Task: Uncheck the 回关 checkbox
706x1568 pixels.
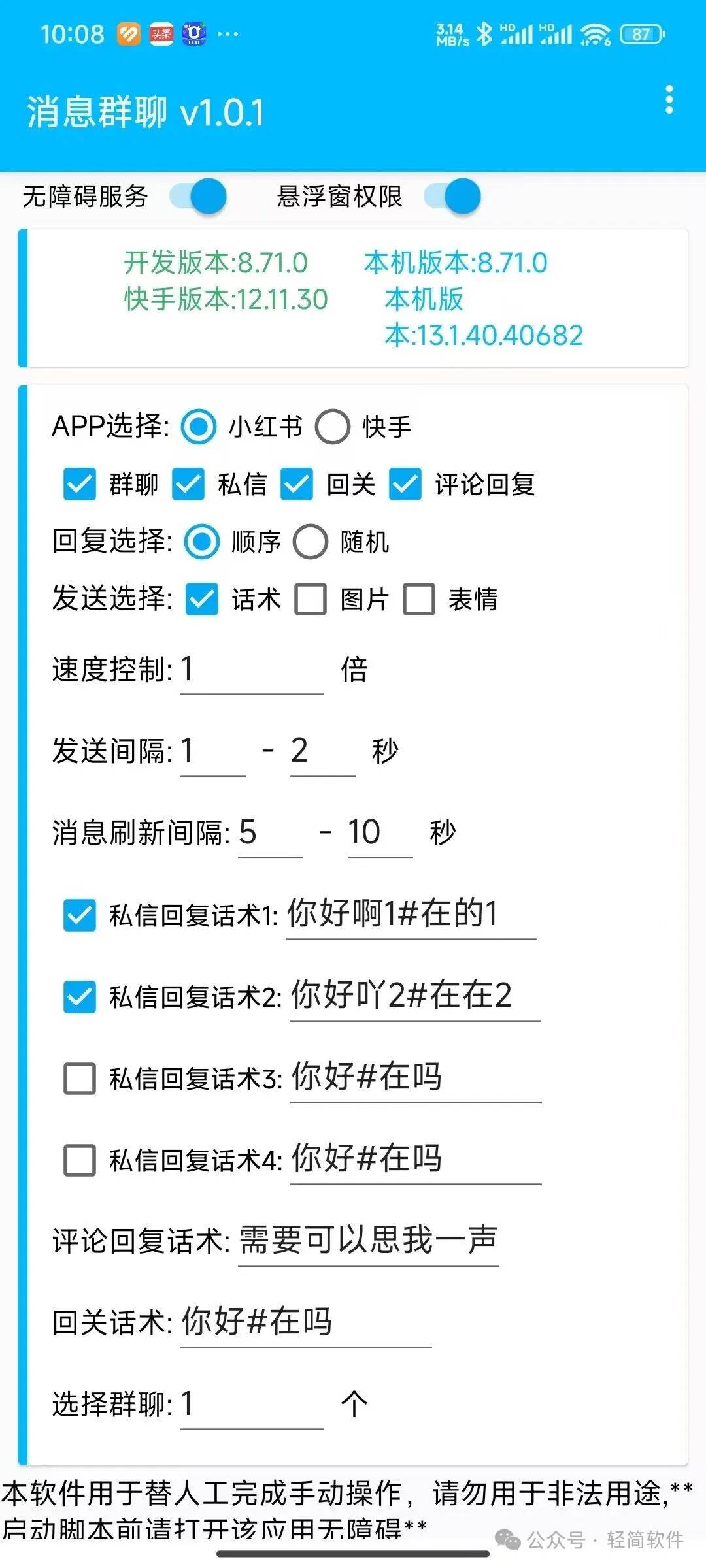Action: 297,484
